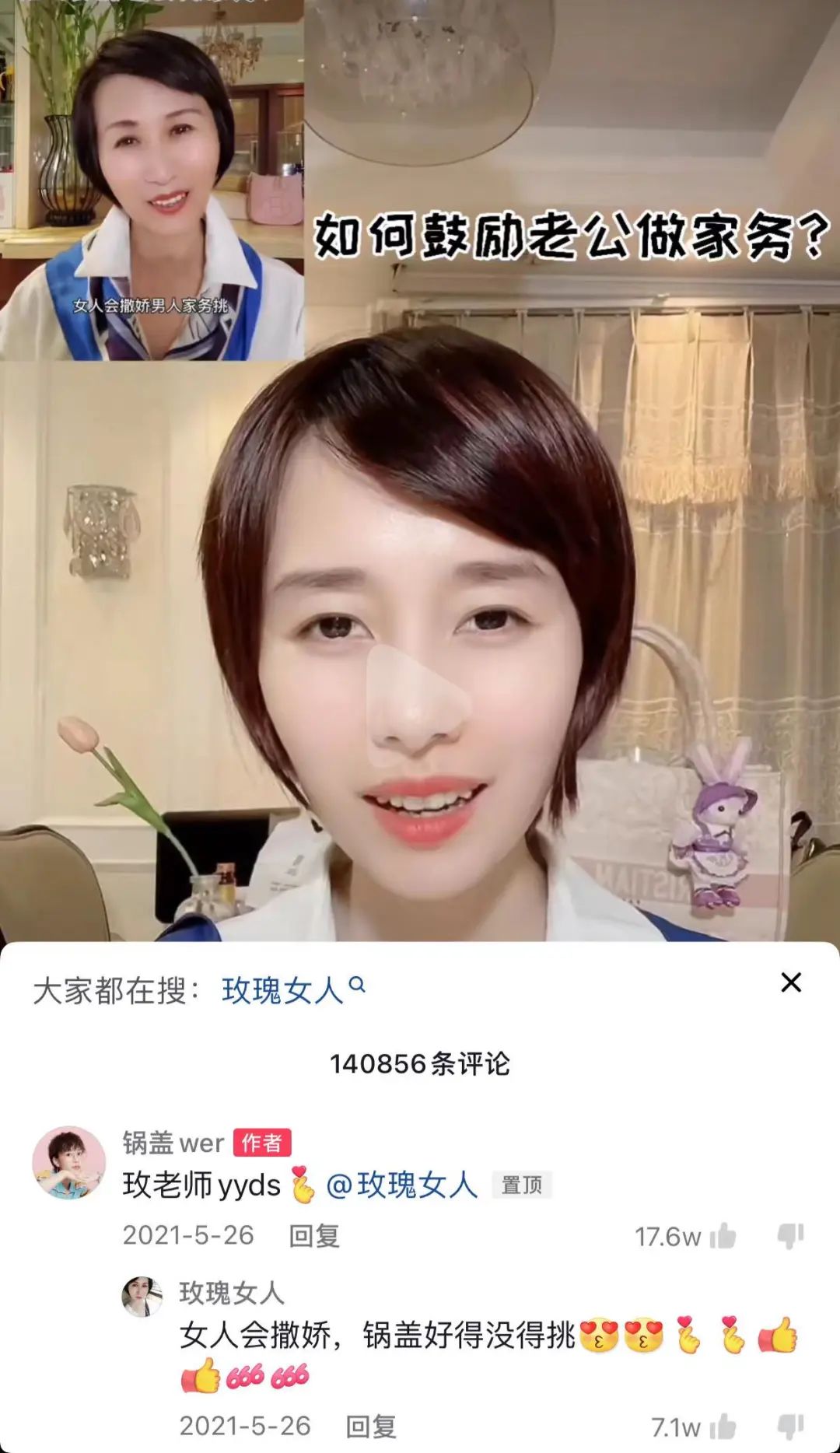Dislike 锅盖wer's pinned comment
Viewport: 840px width, 1453px height.
(790, 1235)
